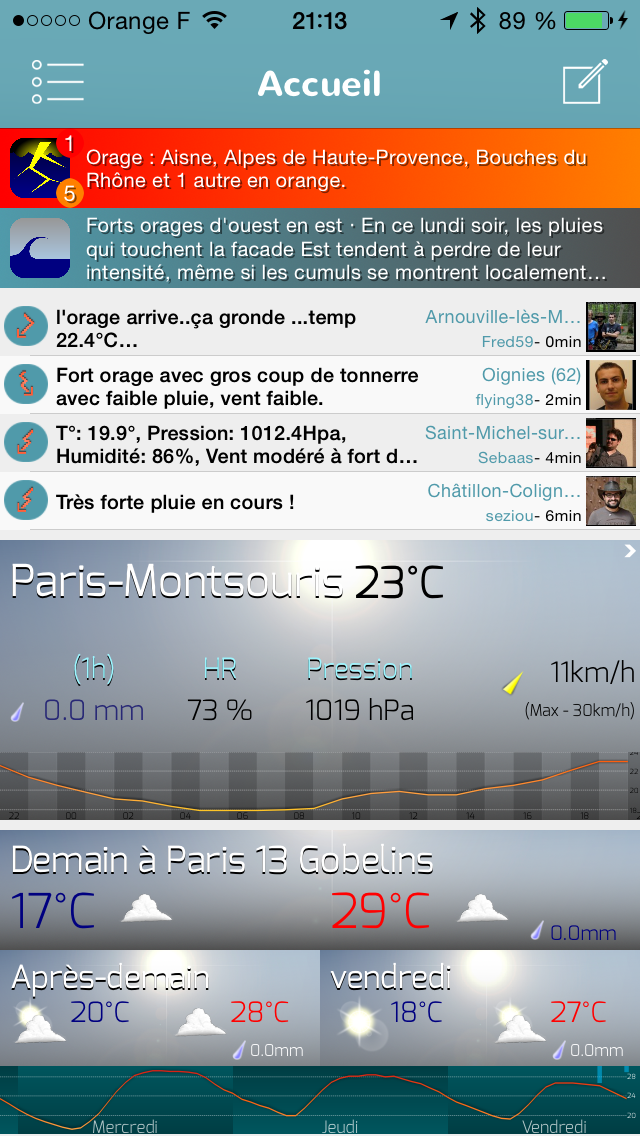The height and width of the screenshot is (1136, 640).
Task: Open the side menu list icon
Action: coord(58,82)
